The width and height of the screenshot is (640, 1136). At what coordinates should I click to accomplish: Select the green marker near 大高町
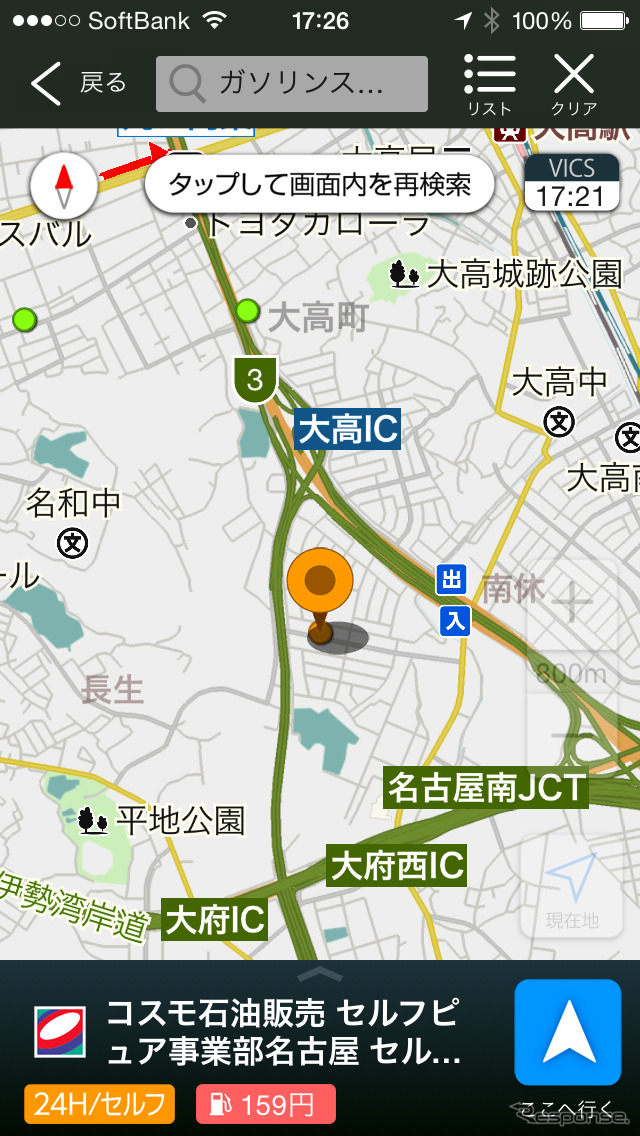click(247, 311)
